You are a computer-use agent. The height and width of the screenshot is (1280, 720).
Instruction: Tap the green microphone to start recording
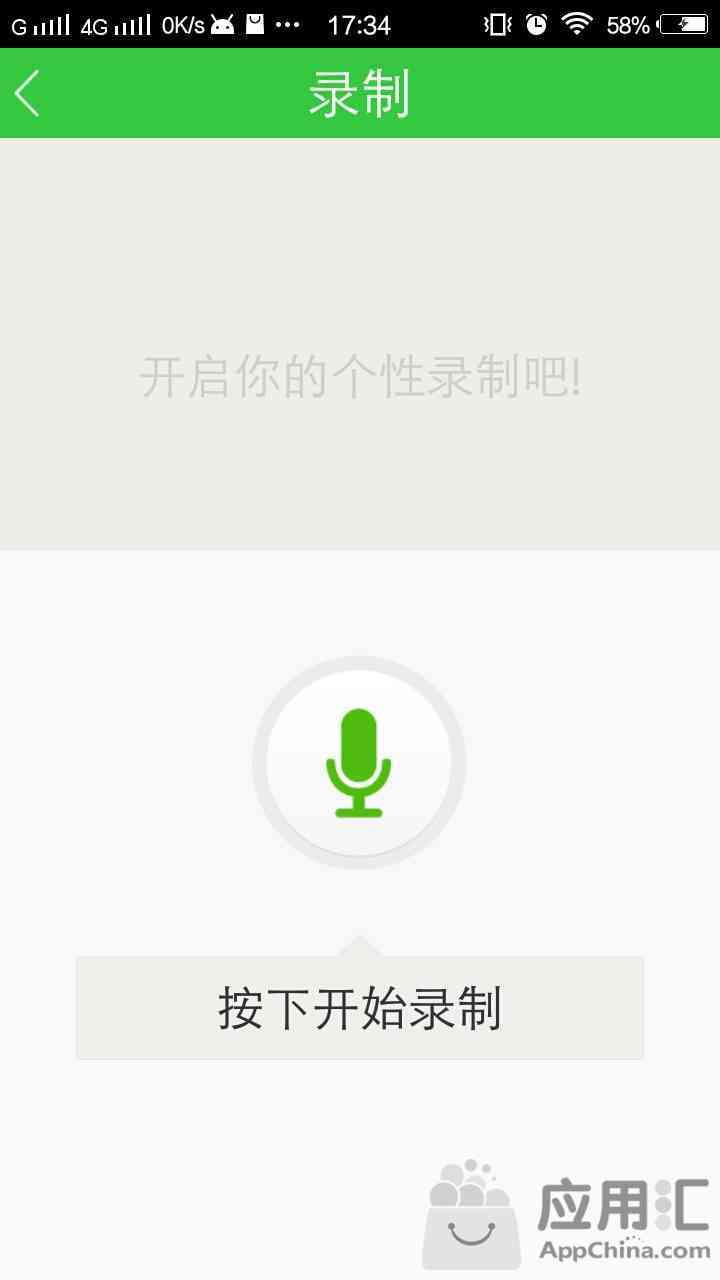click(359, 762)
